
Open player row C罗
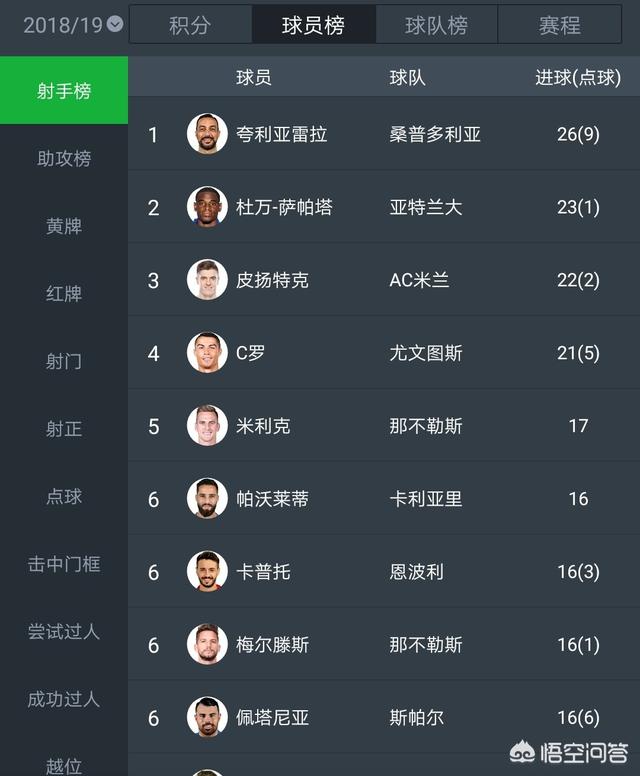coord(383,353)
